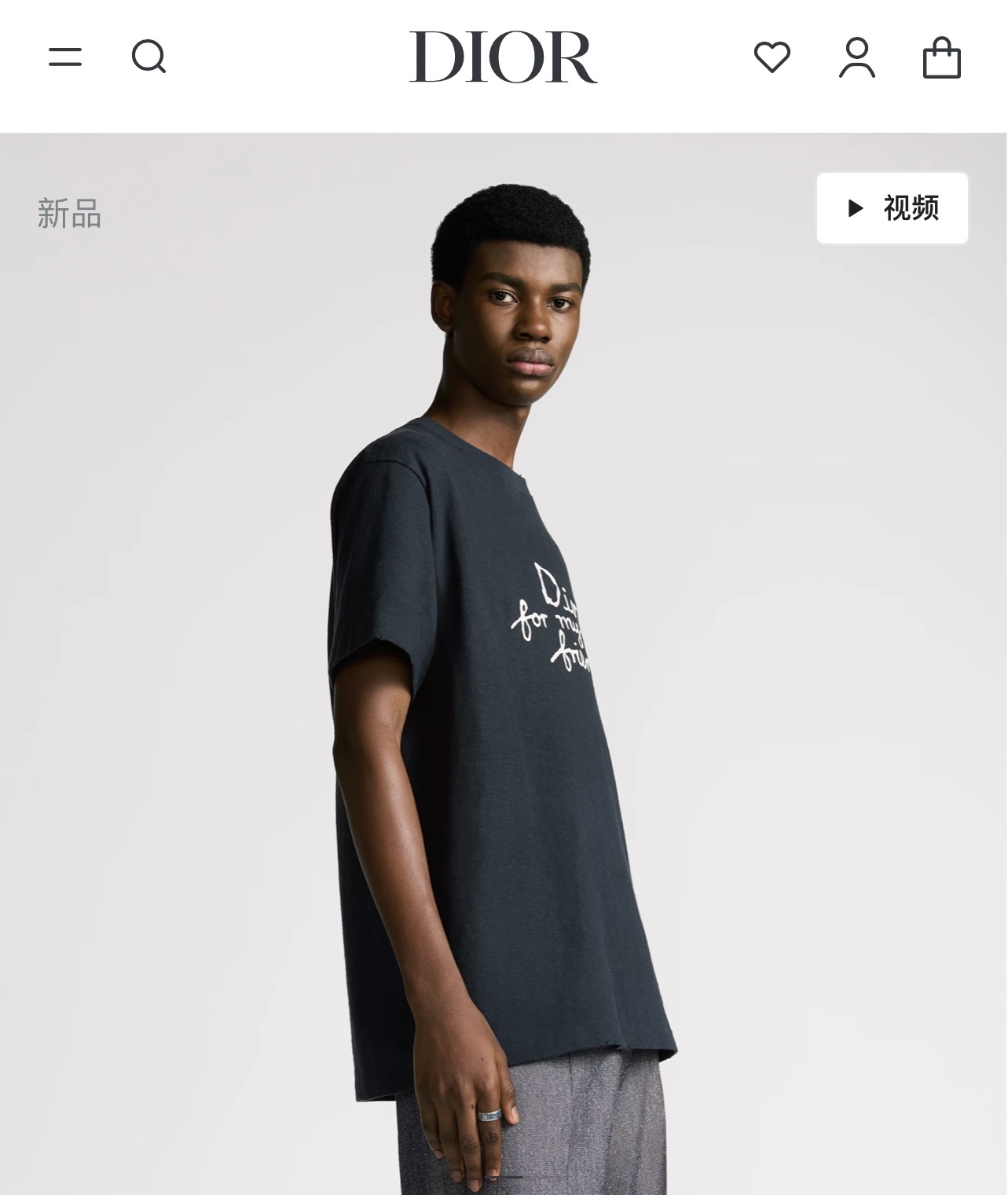The width and height of the screenshot is (1008, 1195).
Task: Tap the search magnifier icon
Action: [x=148, y=57]
